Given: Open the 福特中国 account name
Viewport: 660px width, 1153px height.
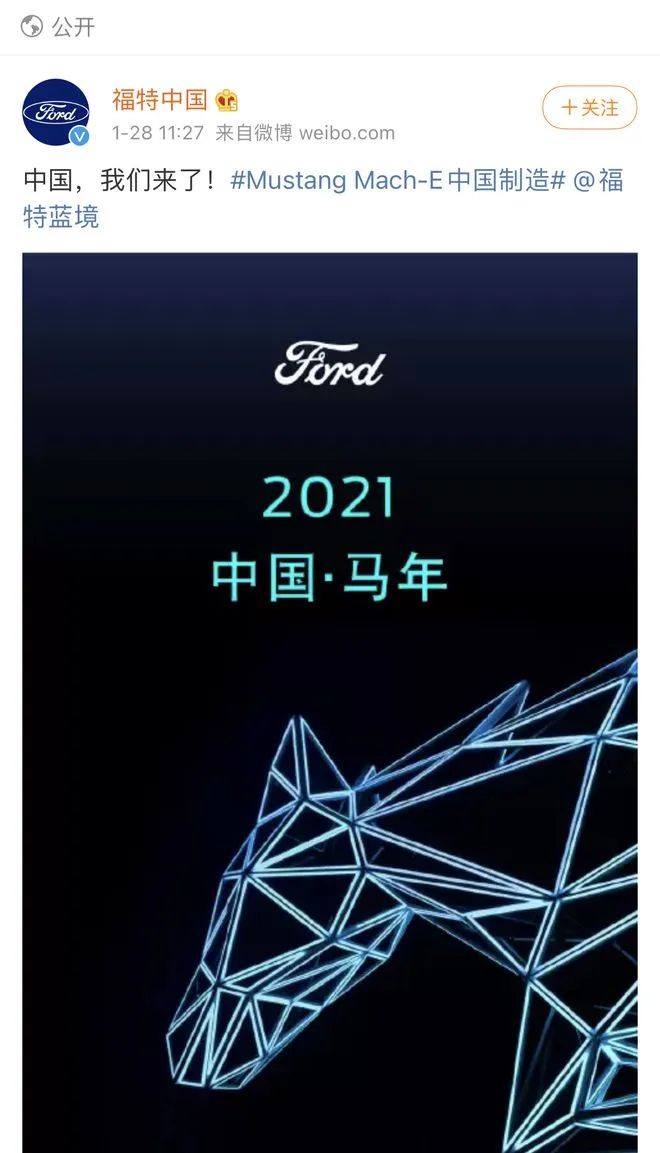Looking at the screenshot, I should (x=159, y=99).
